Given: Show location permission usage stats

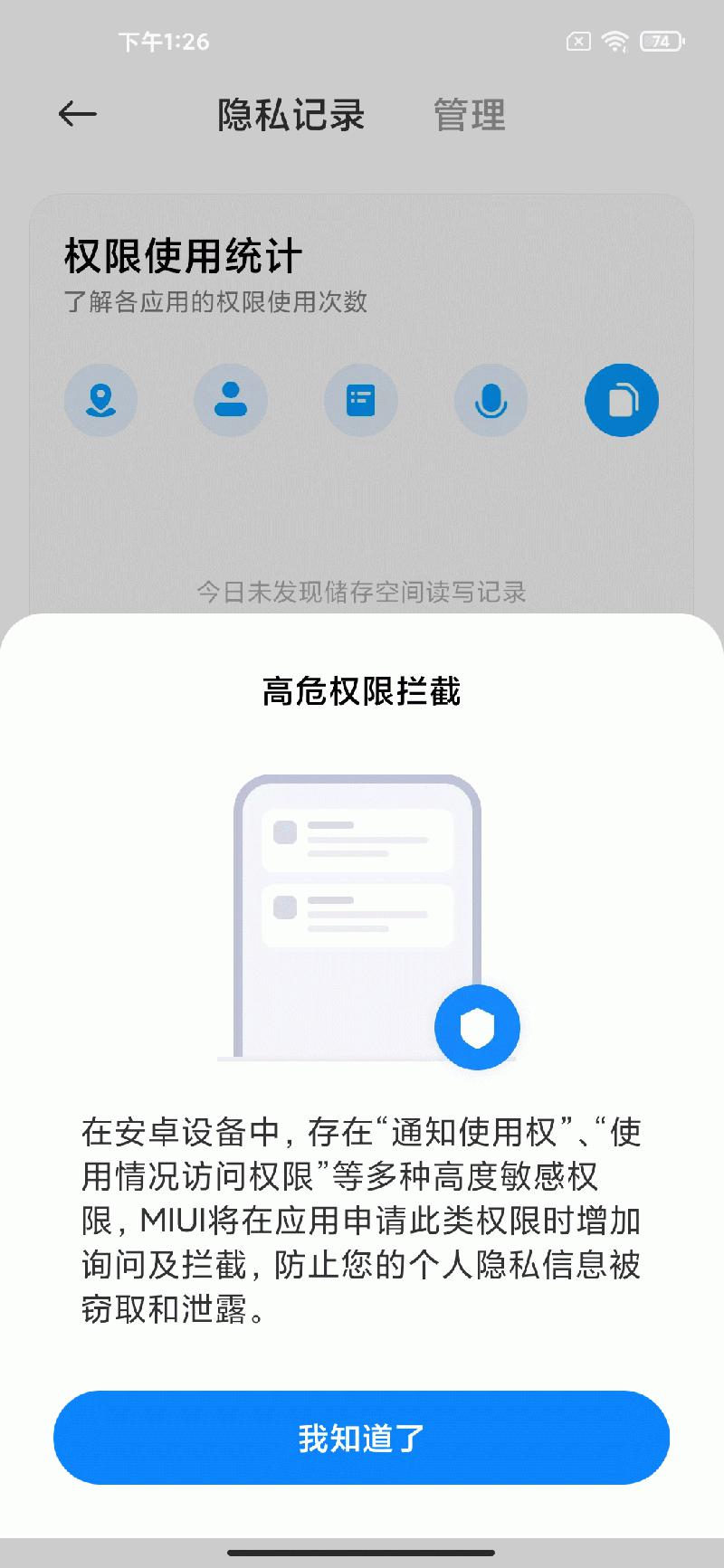Looking at the screenshot, I should click(100, 400).
